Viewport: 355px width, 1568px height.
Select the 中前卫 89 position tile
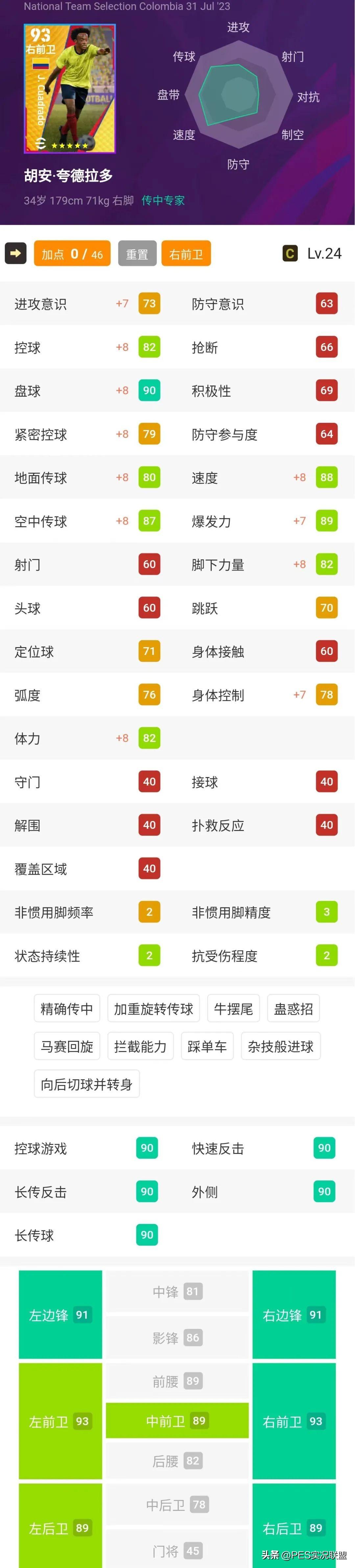click(x=177, y=1421)
